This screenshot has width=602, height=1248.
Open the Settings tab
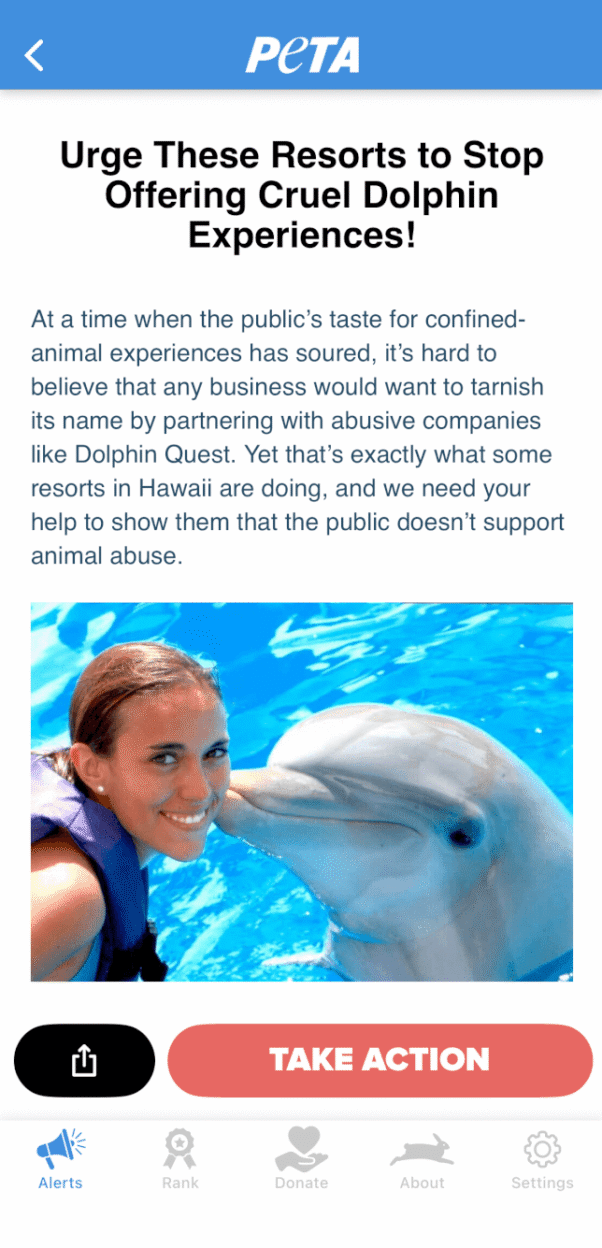[542, 1160]
